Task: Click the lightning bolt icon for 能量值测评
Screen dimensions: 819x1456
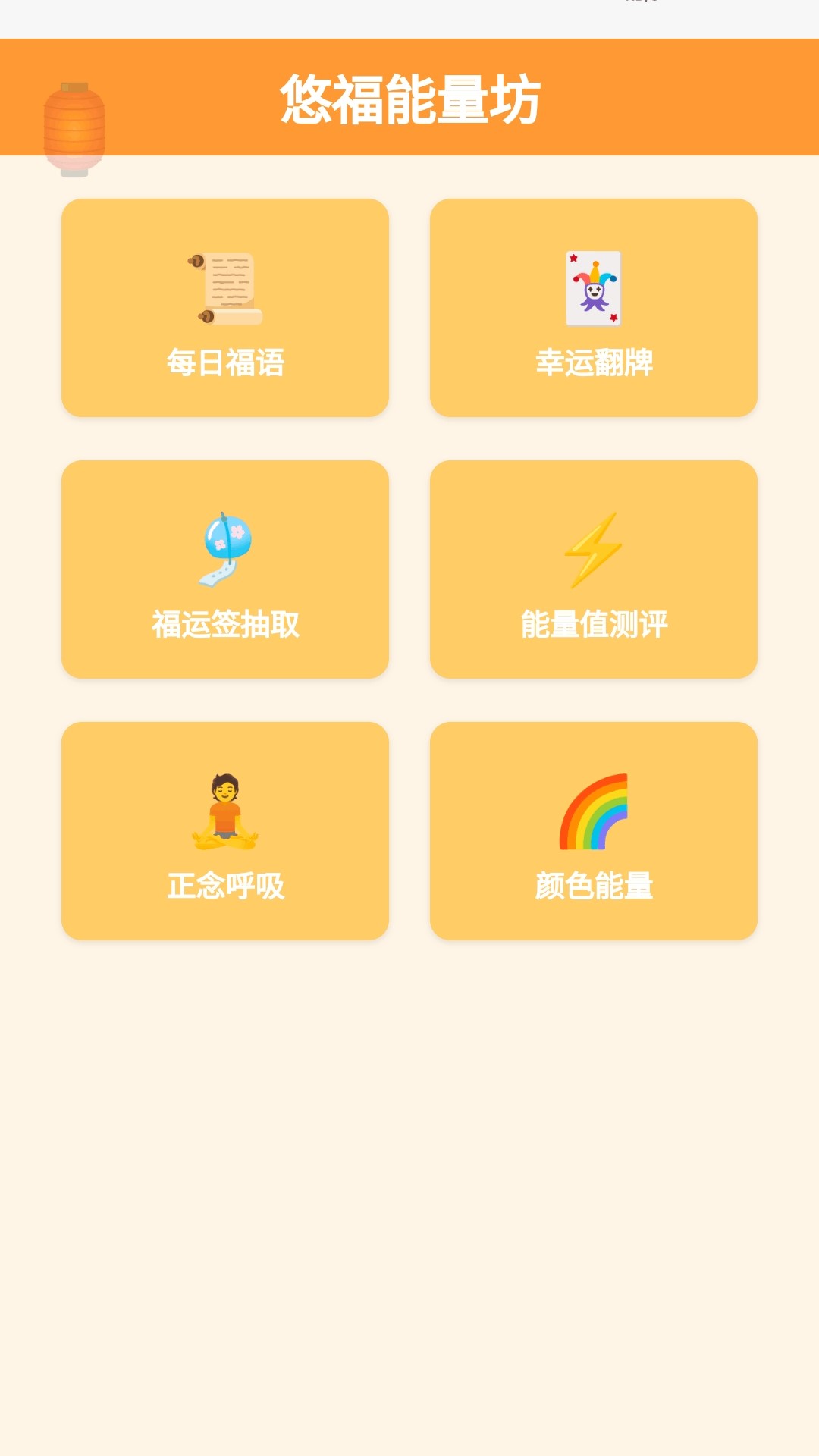Action: [x=595, y=550]
